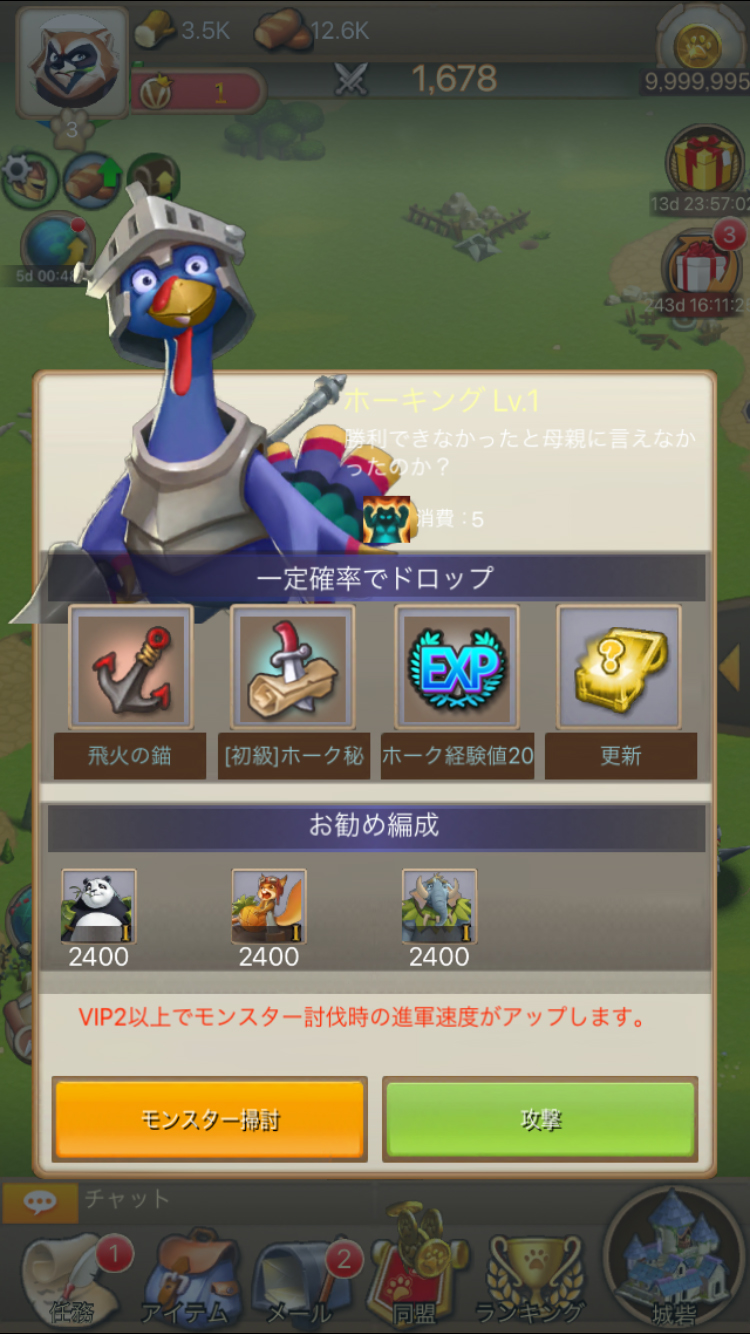Select the panda unit in recommended formation
This screenshot has width=750, height=1334.
pos(98,906)
